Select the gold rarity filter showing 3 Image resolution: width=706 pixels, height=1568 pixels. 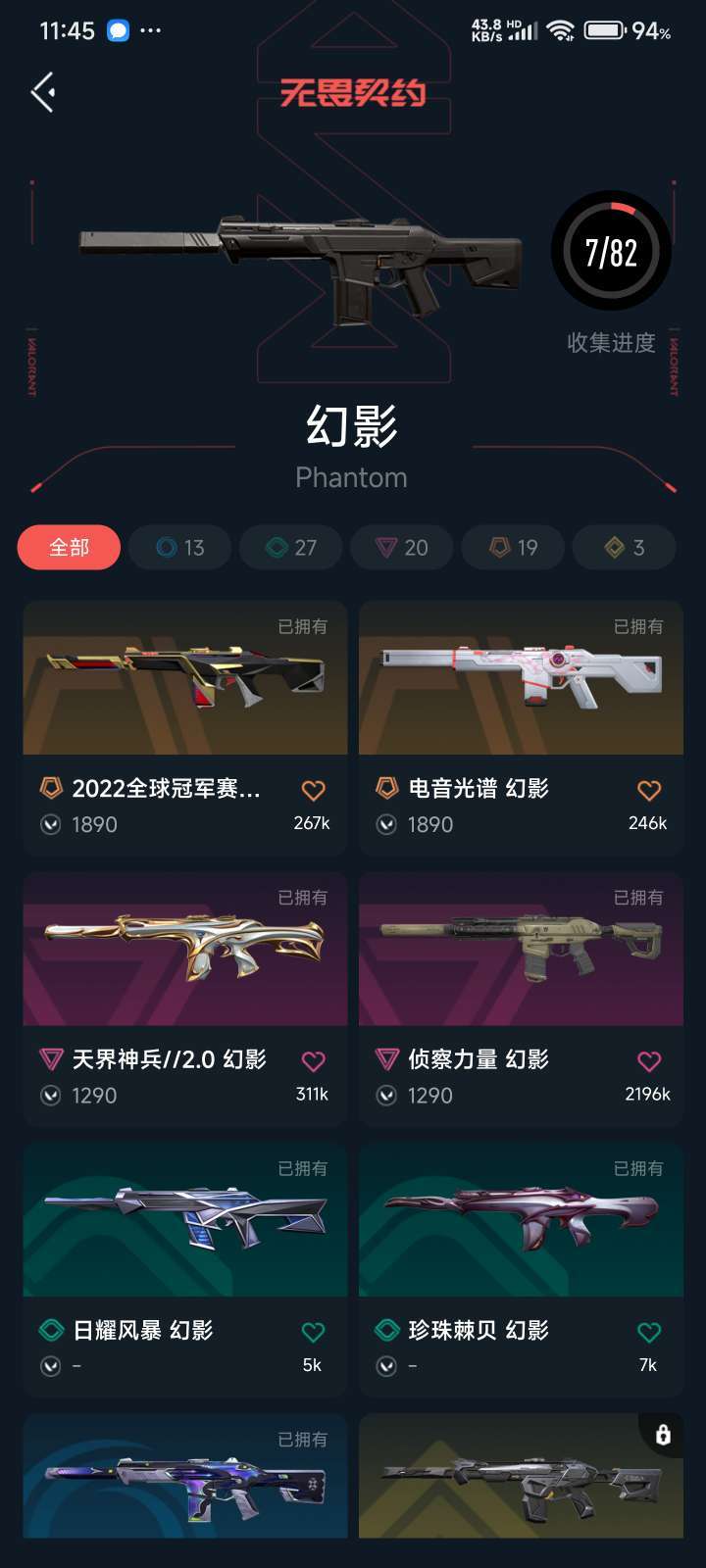pos(625,548)
